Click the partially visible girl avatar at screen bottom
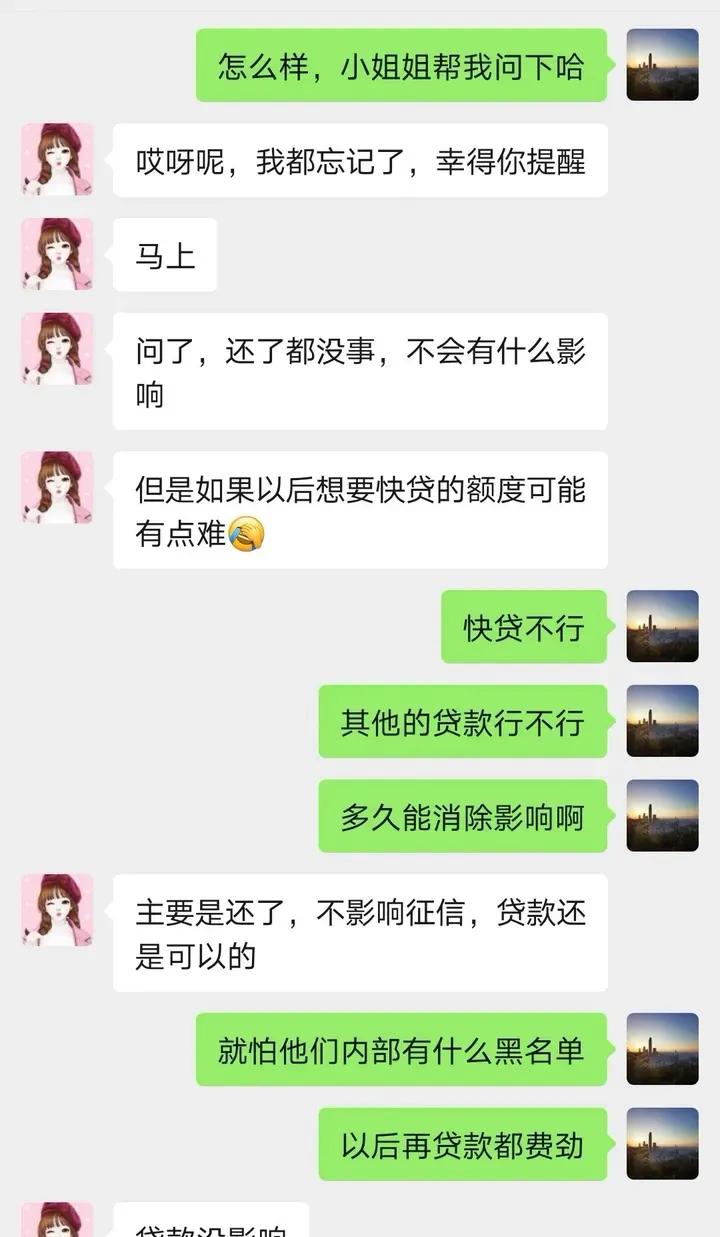Viewport: 720px width, 1237px height. click(57, 1222)
